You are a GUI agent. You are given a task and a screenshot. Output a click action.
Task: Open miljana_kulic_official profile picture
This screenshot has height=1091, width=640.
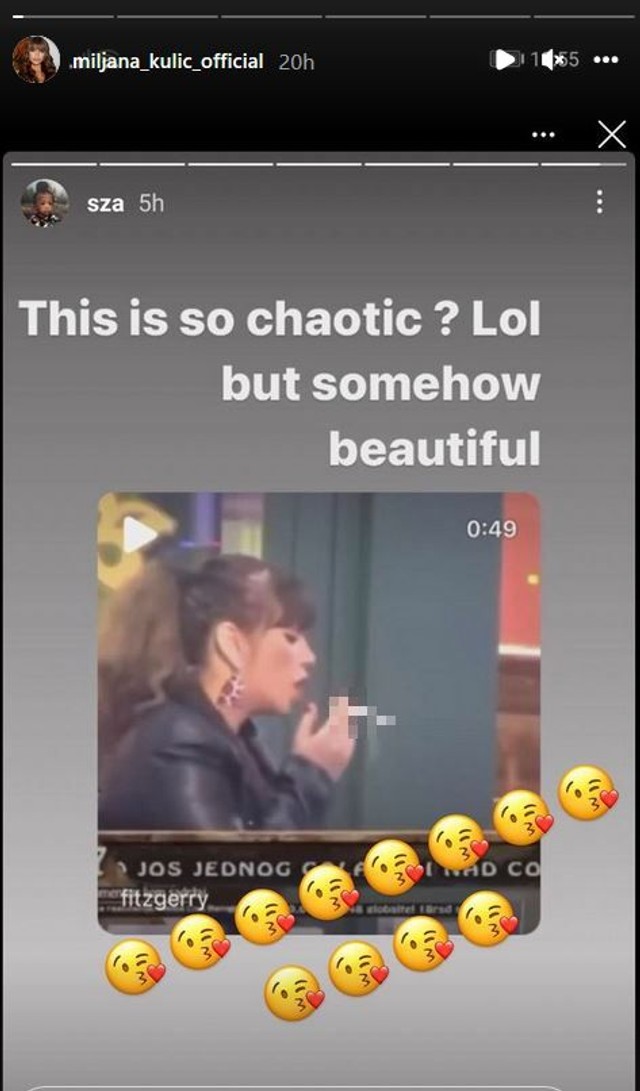tap(35, 60)
